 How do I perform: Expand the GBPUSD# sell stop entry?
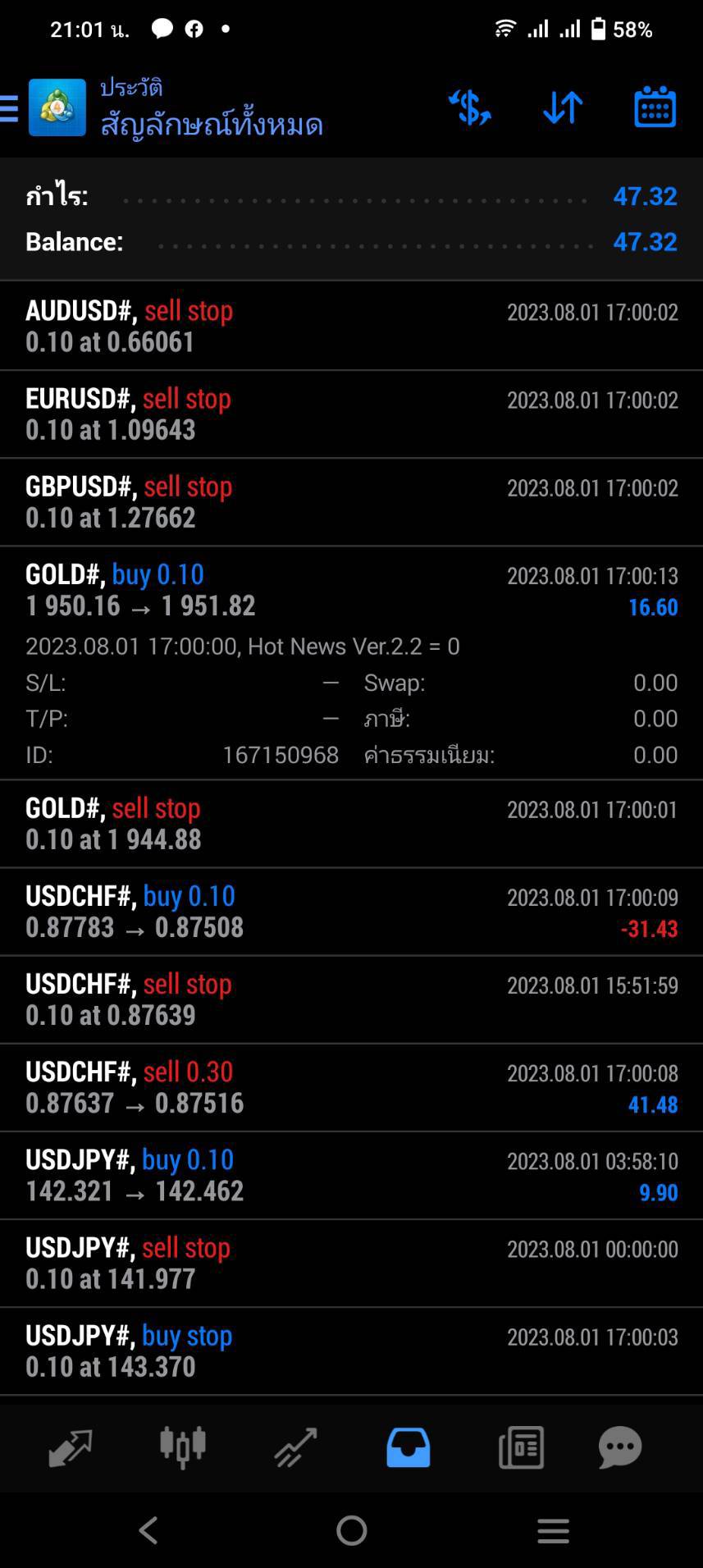point(351,502)
